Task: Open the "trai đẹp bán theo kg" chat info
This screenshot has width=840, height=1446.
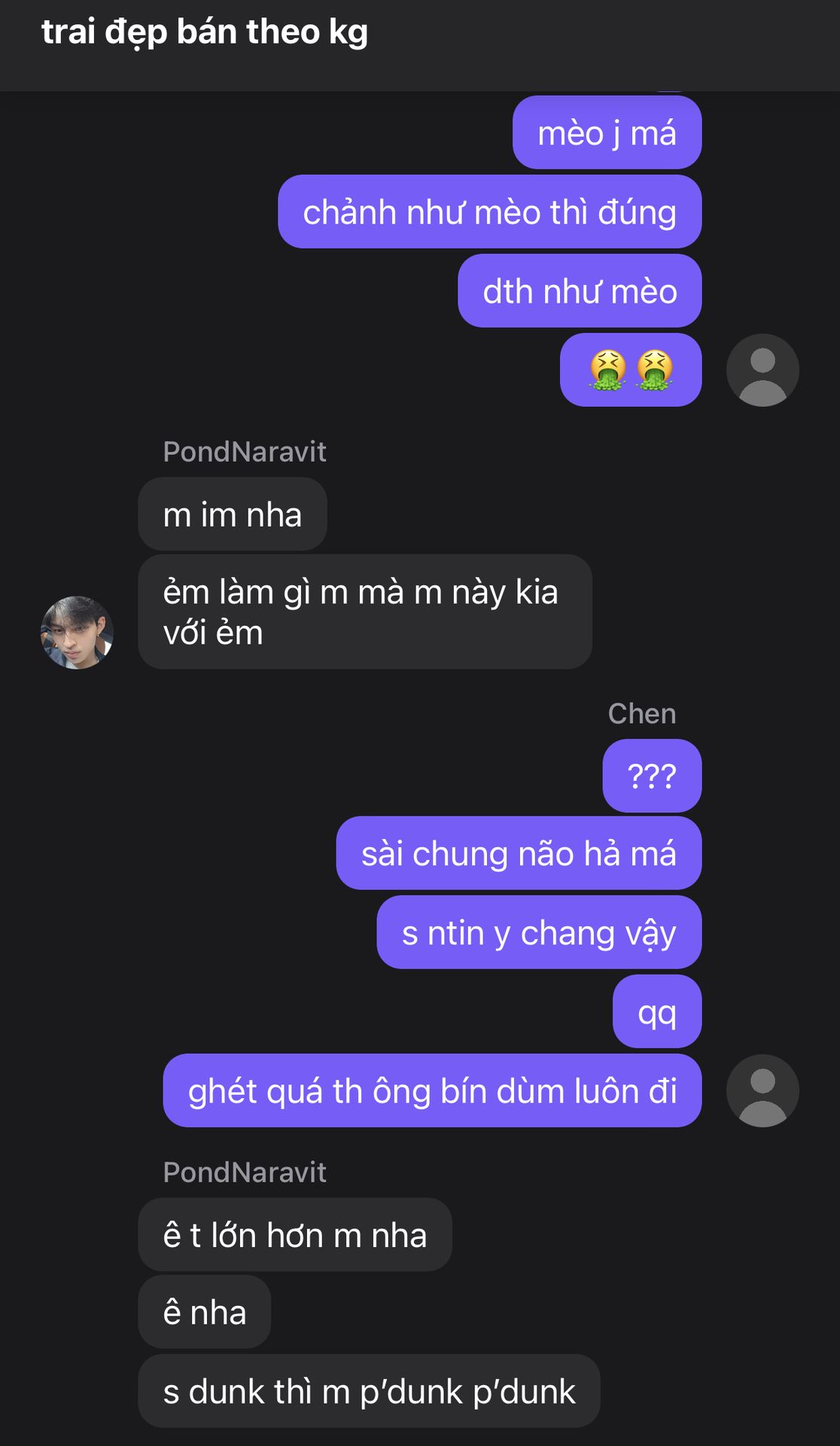Action: coord(205,33)
